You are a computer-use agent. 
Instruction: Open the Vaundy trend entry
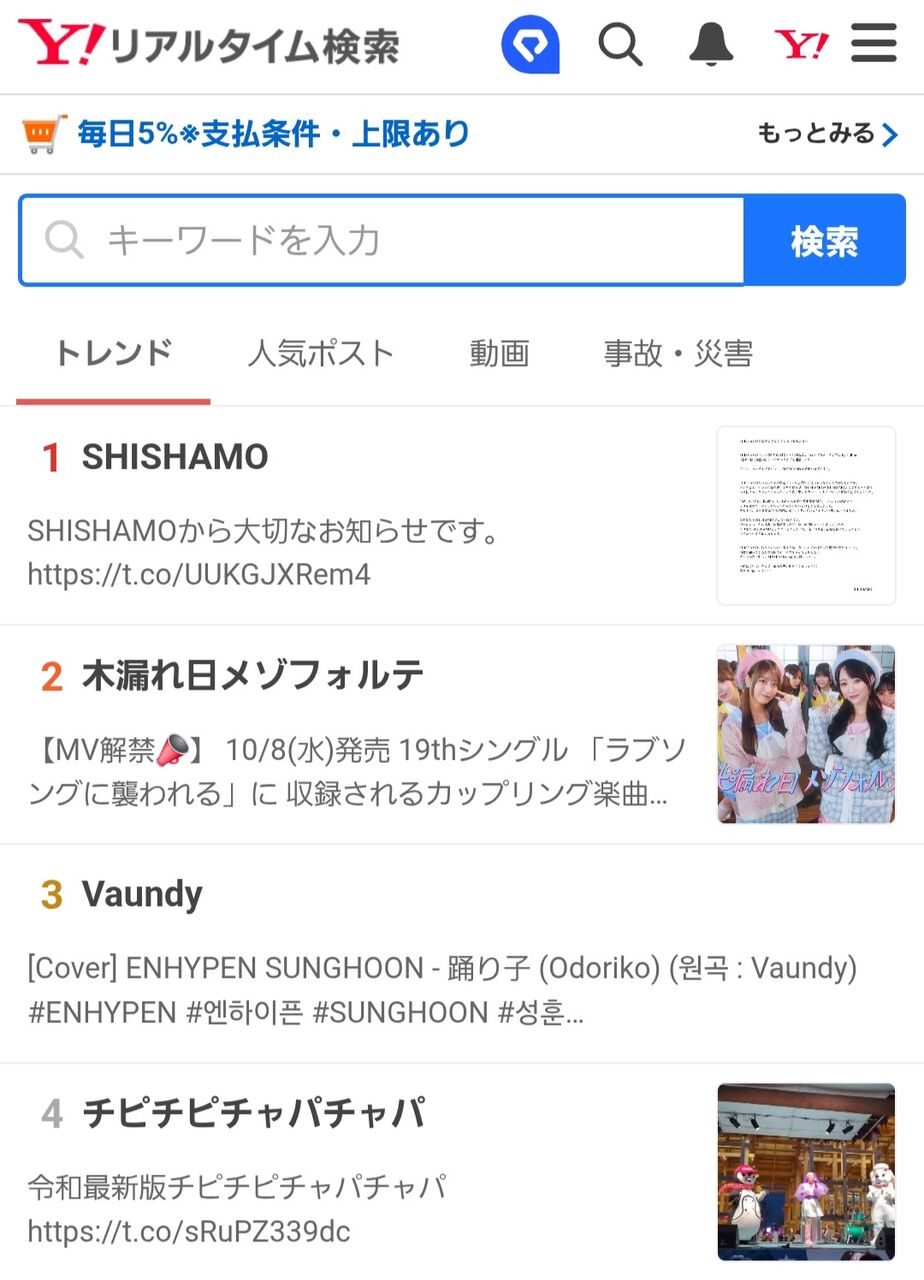tap(142, 894)
